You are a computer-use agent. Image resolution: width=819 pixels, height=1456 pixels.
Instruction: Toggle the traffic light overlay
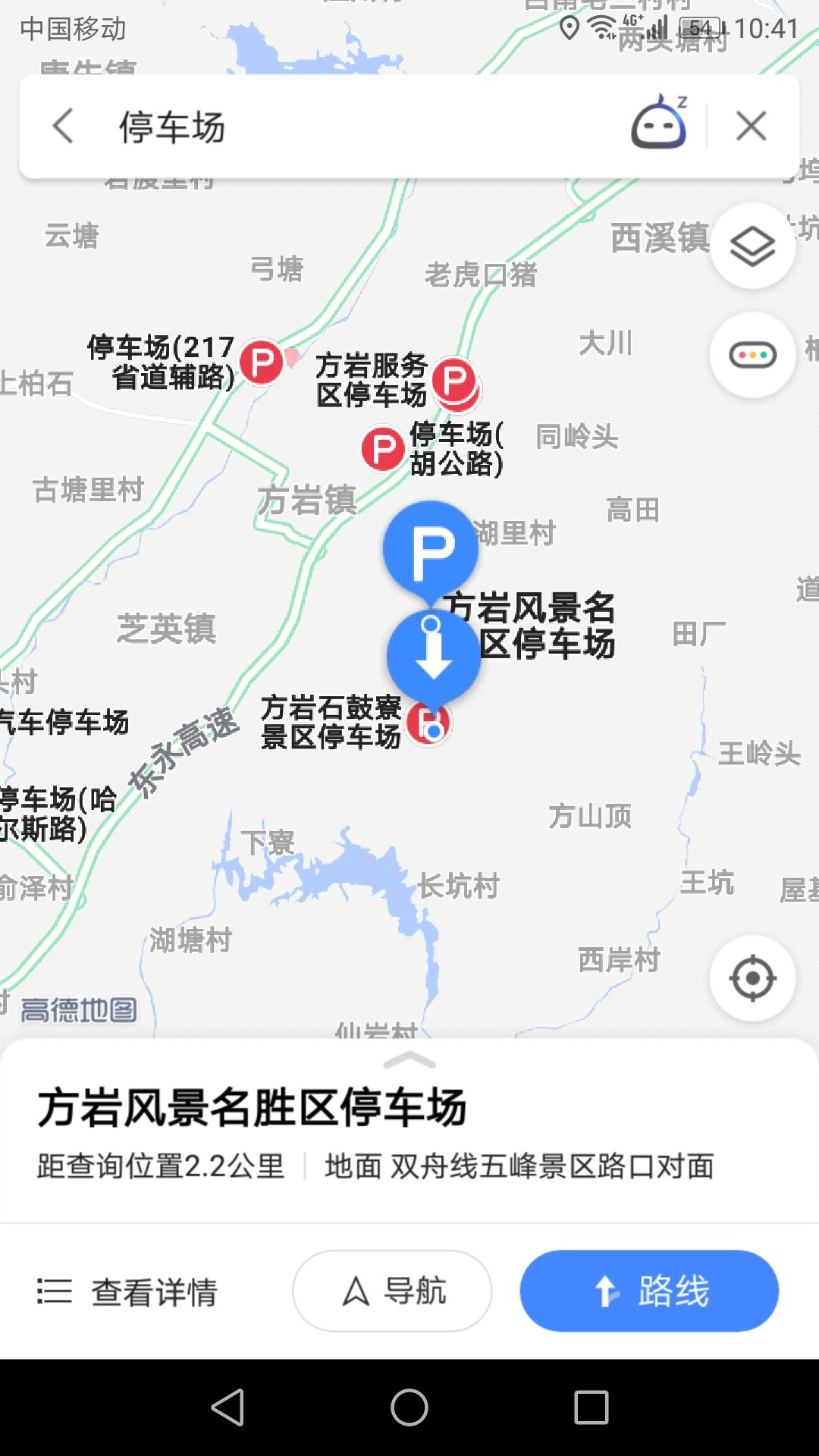click(752, 355)
